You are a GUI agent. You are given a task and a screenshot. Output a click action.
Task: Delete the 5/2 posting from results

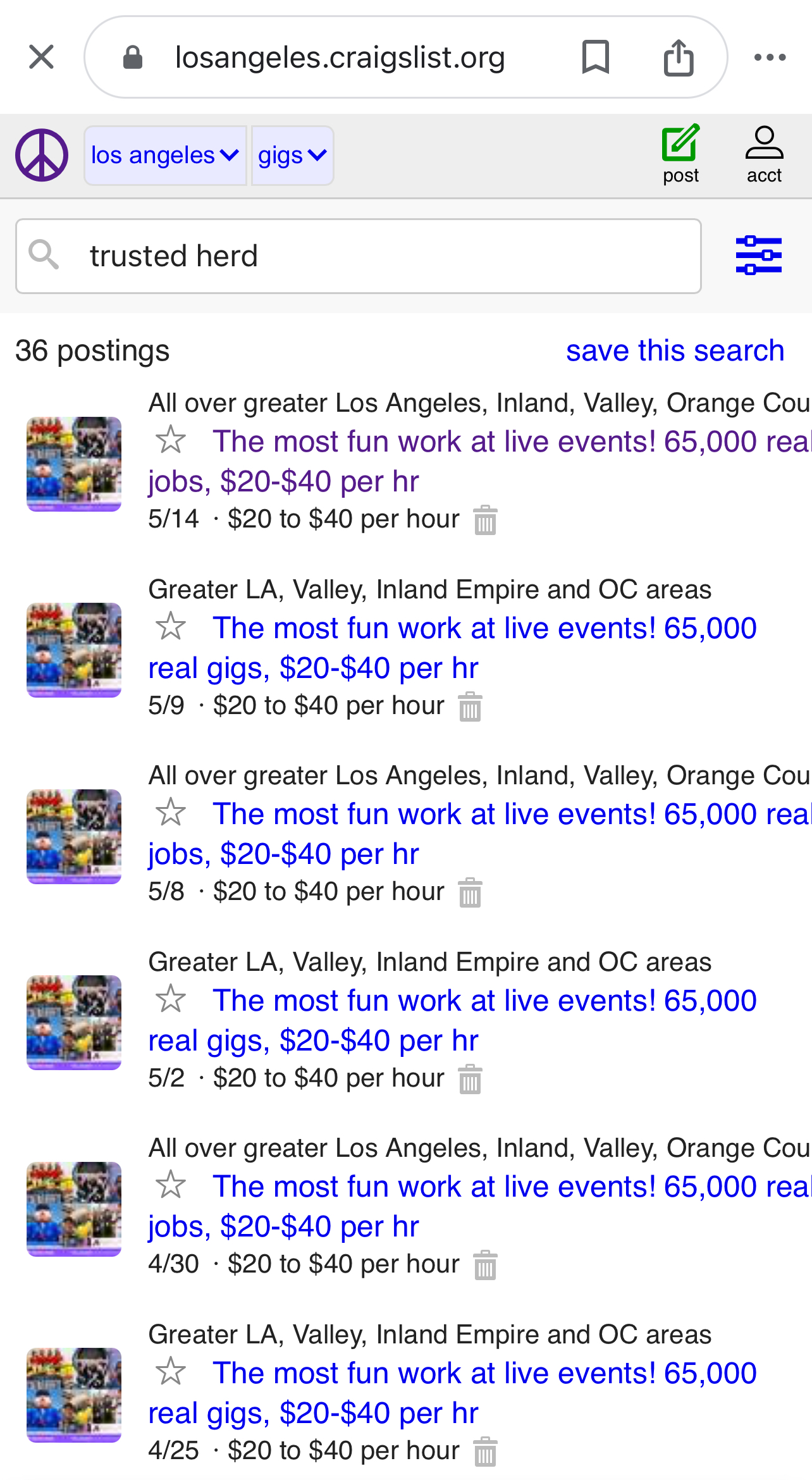470,1079
